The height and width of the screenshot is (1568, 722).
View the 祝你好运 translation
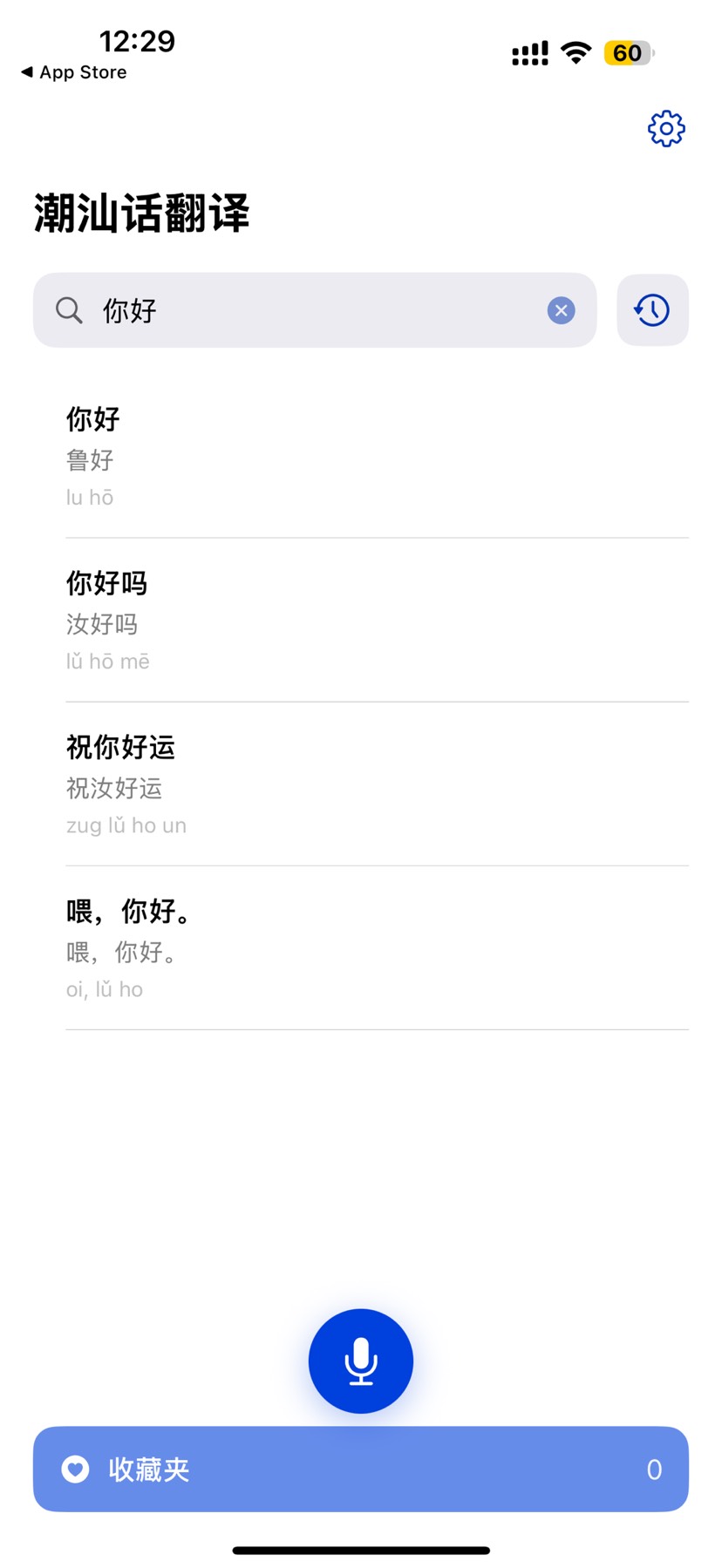point(377,784)
